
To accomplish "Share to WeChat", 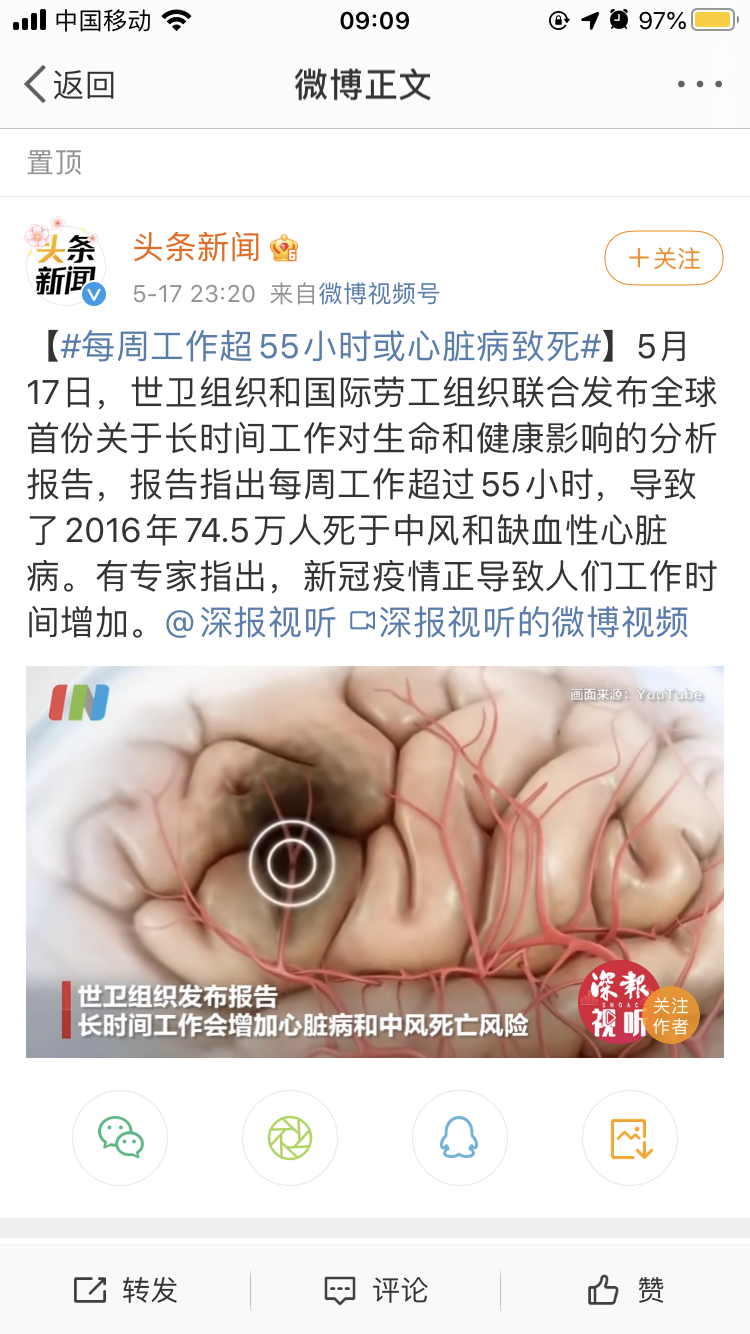I will pyautogui.click(x=120, y=1138).
